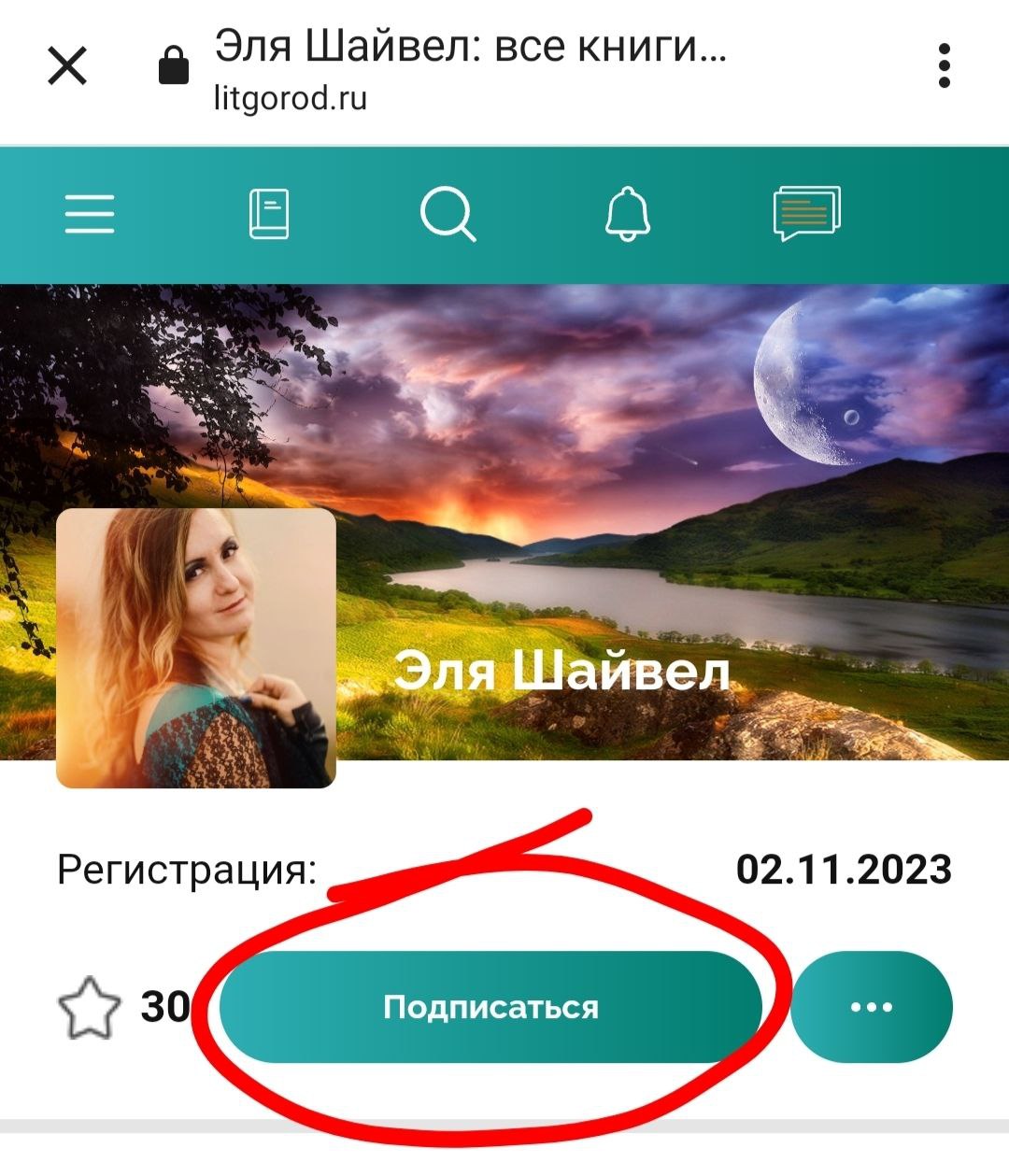Open the profile '...' options button
The image size is (1009, 1176).
click(872, 1006)
